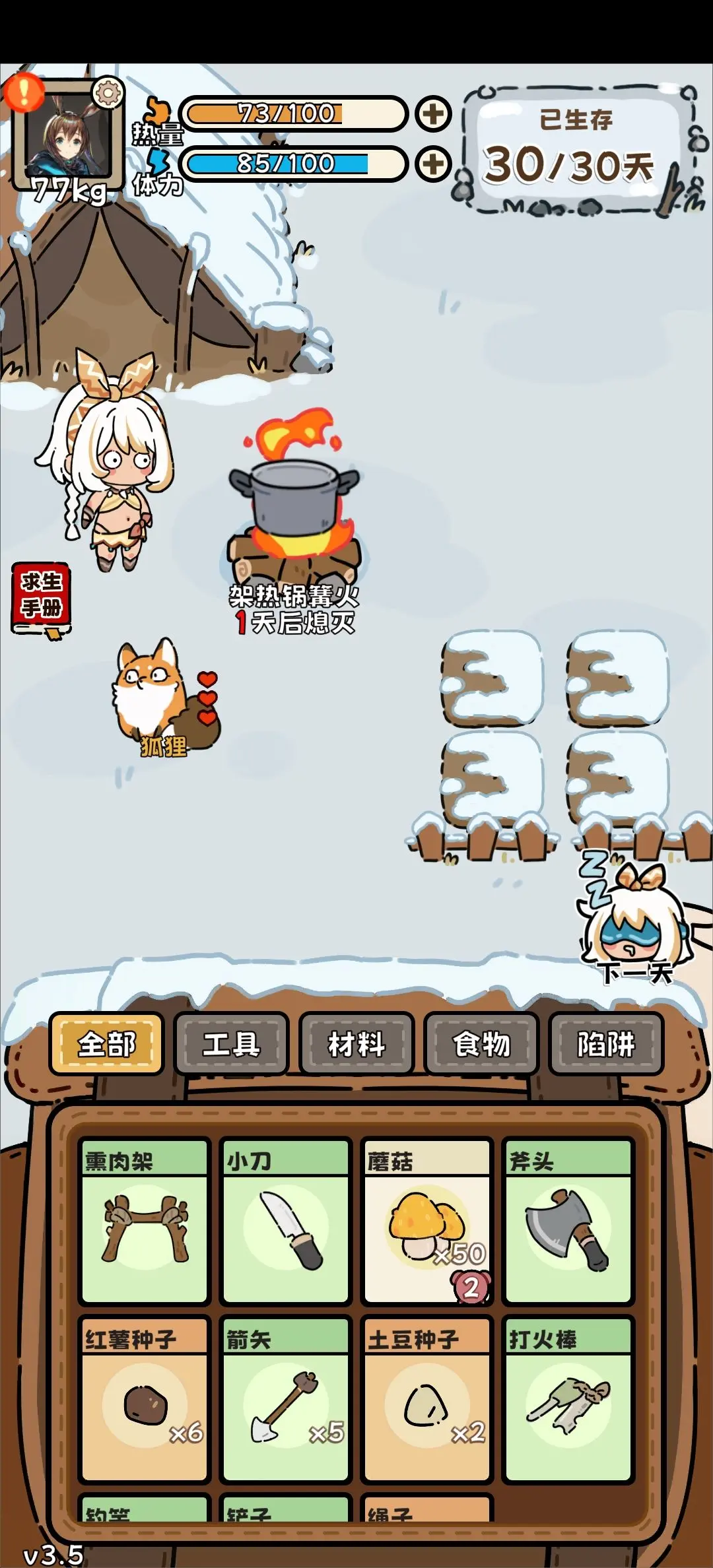Select the 土豆种子 item
713x1568 pixels.
click(427, 1399)
